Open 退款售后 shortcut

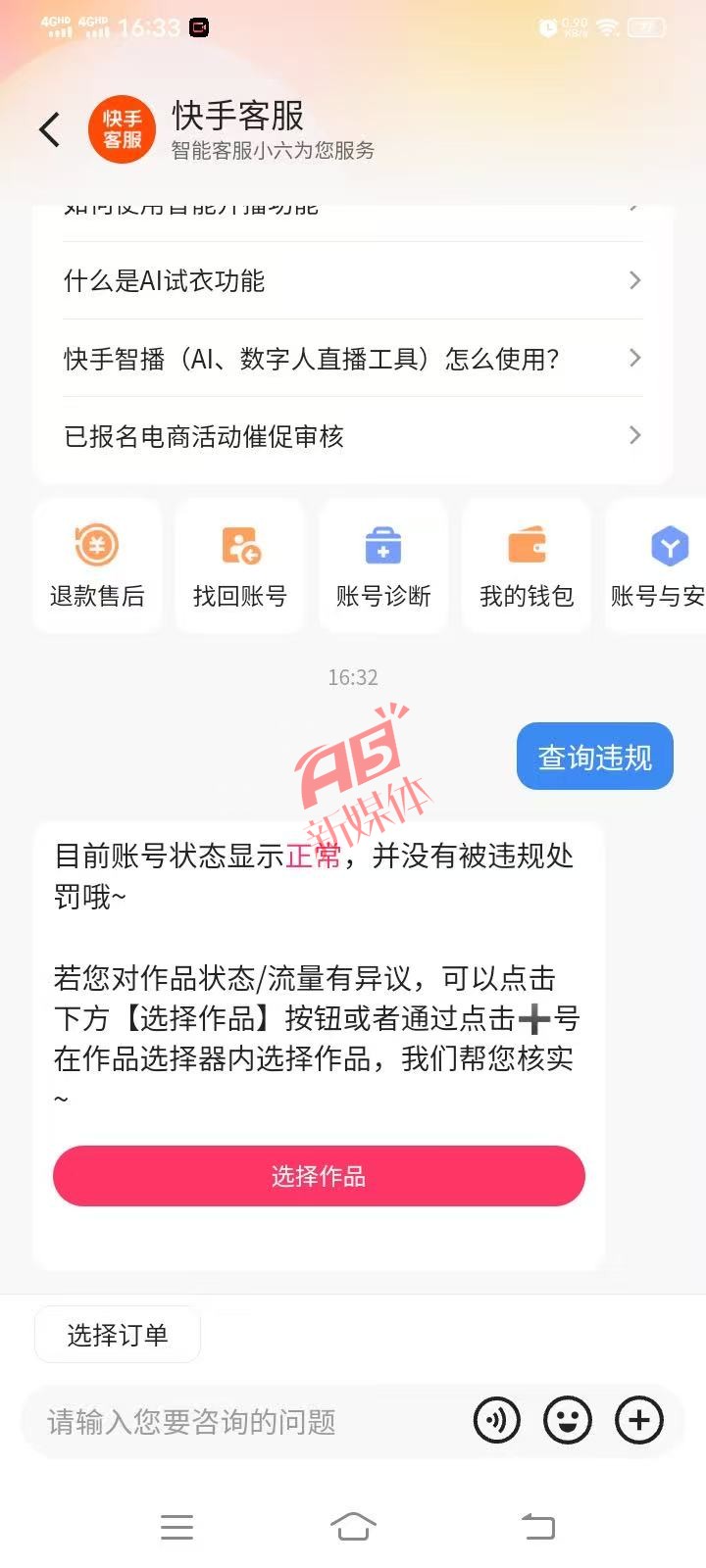(x=97, y=565)
